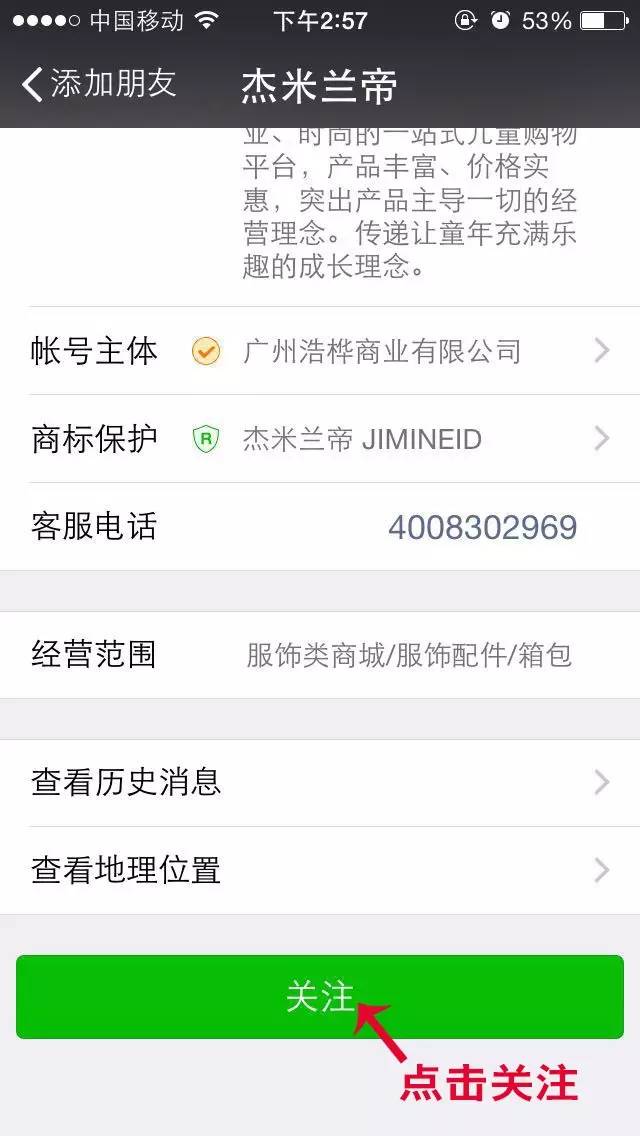This screenshot has width=640, height=1136.
Task: Open the 商标保护 trademark row
Action: click(320, 439)
